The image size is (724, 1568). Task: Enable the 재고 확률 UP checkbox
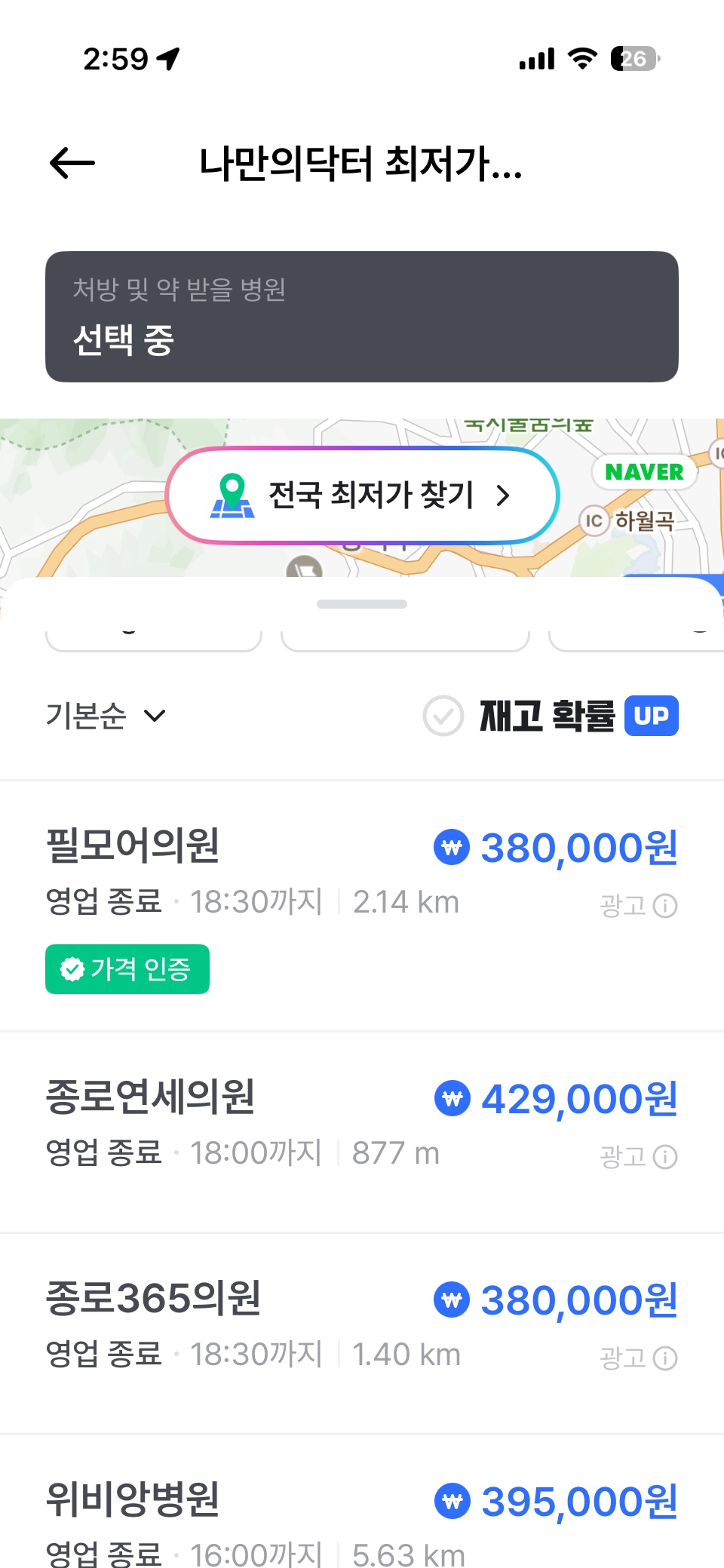(x=443, y=716)
